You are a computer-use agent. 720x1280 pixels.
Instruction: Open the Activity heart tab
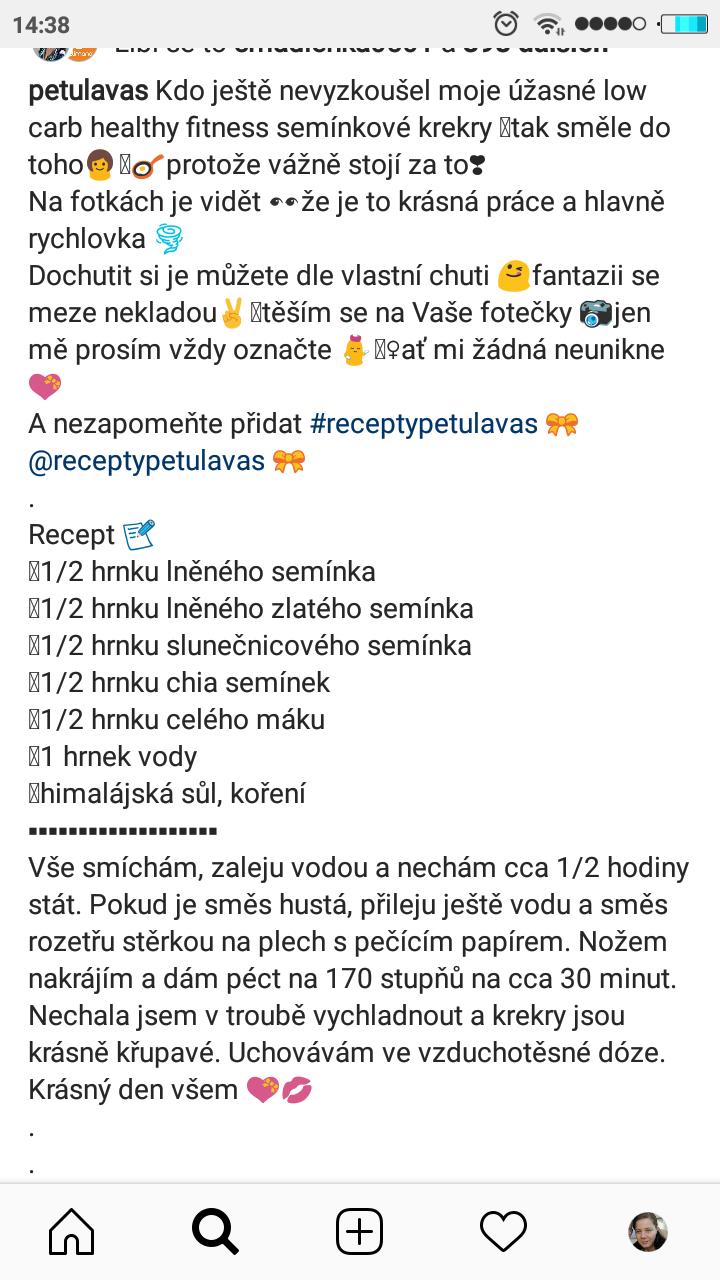point(503,1232)
